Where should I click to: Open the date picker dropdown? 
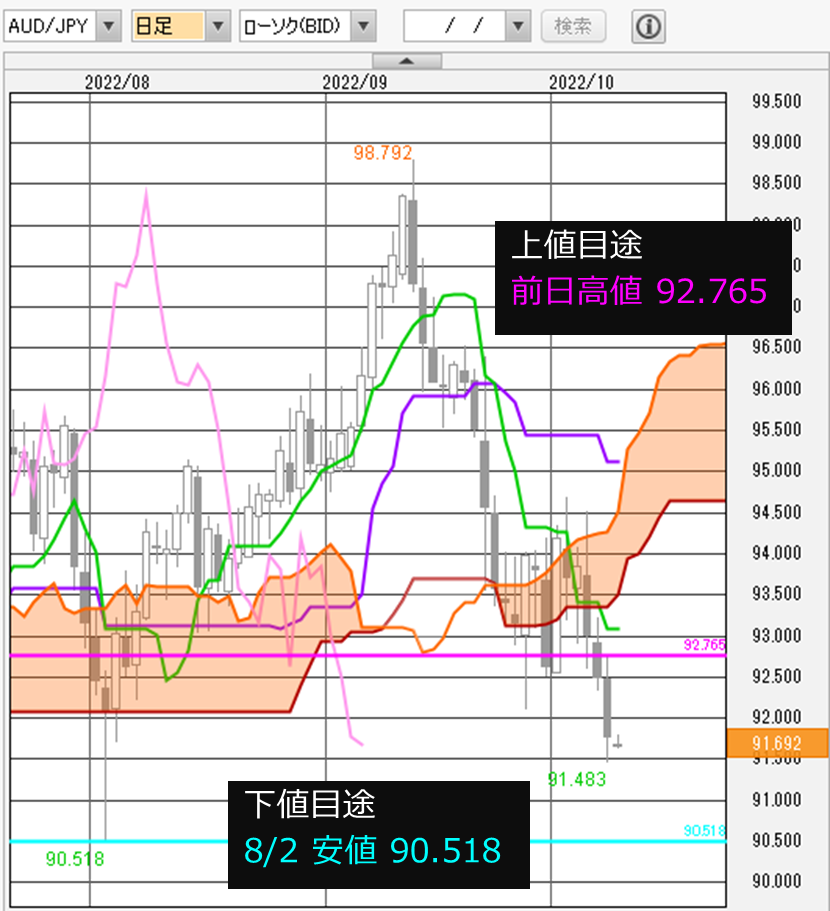coord(516,26)
